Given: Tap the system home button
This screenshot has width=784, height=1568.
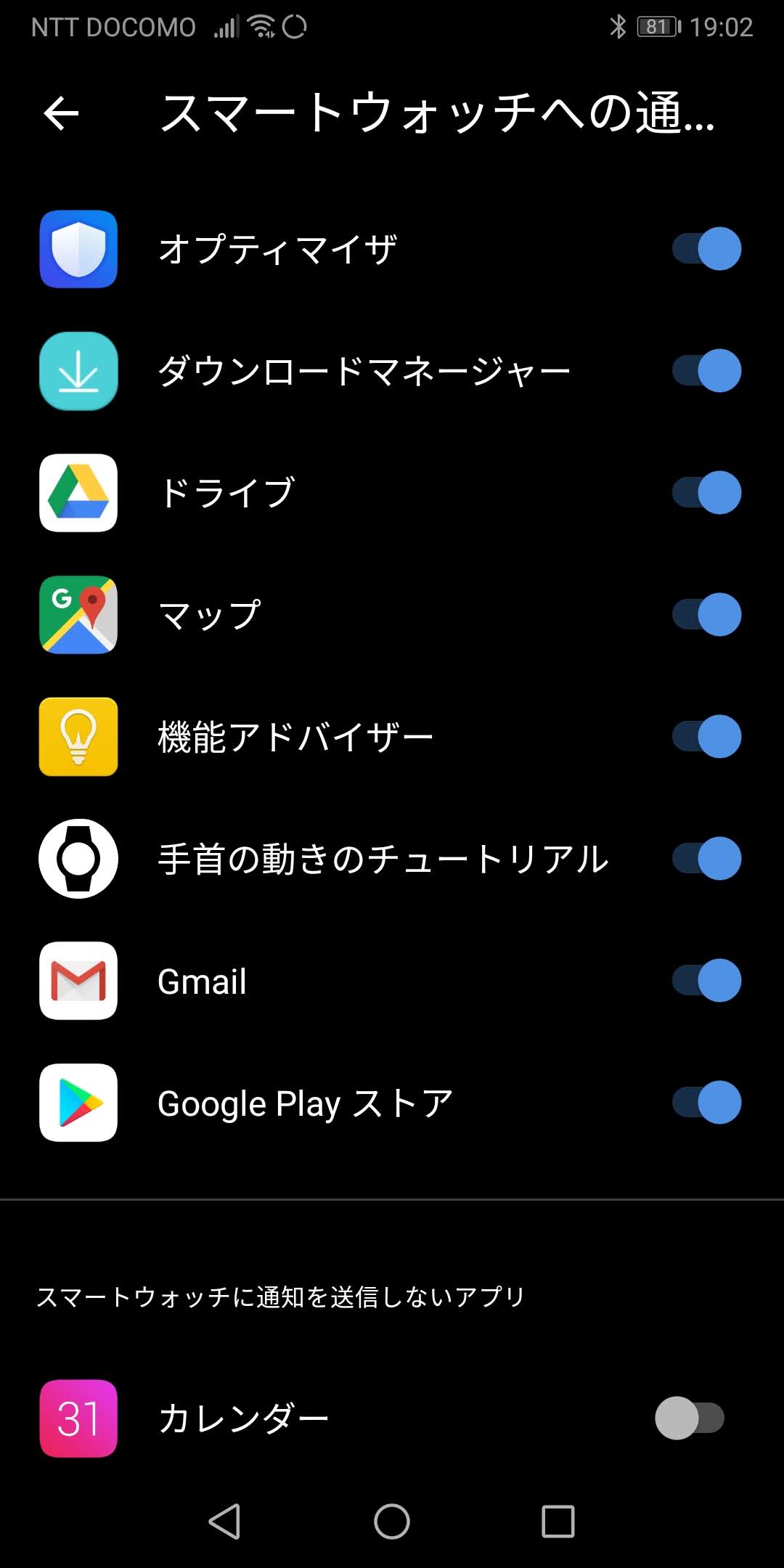Looking at the screenshot, I should point(392,1521).
